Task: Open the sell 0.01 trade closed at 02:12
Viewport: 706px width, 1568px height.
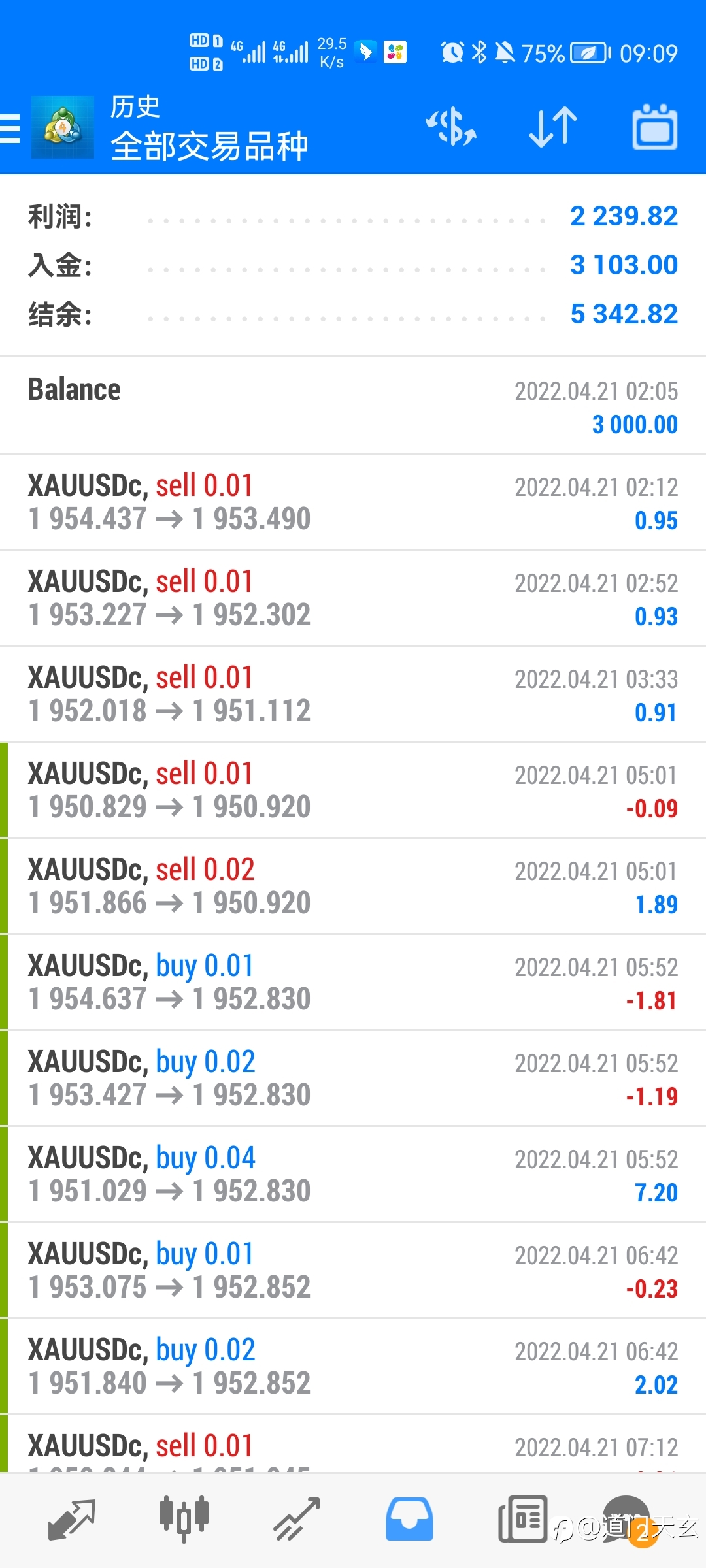Action: point(353,502)
